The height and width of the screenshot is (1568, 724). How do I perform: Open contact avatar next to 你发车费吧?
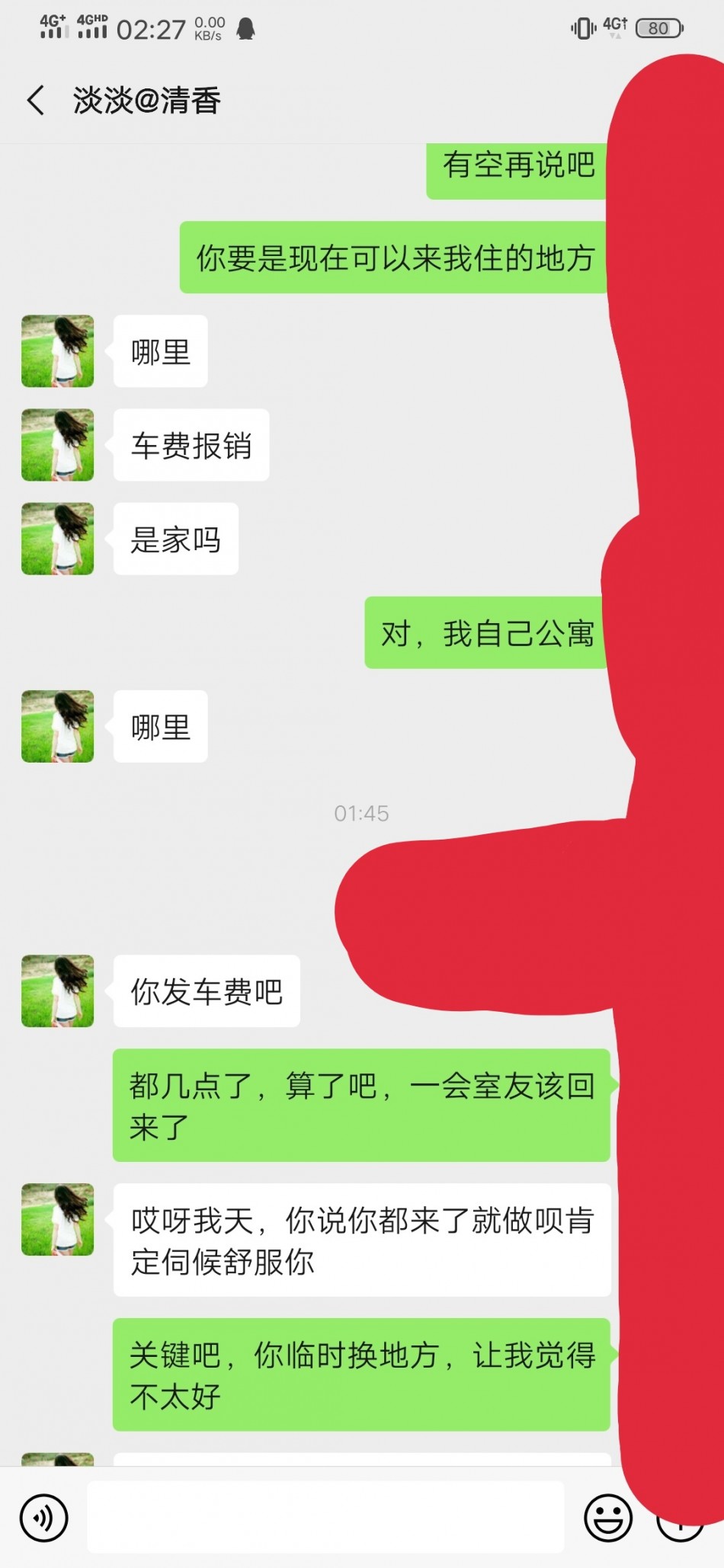click(58, 990)
